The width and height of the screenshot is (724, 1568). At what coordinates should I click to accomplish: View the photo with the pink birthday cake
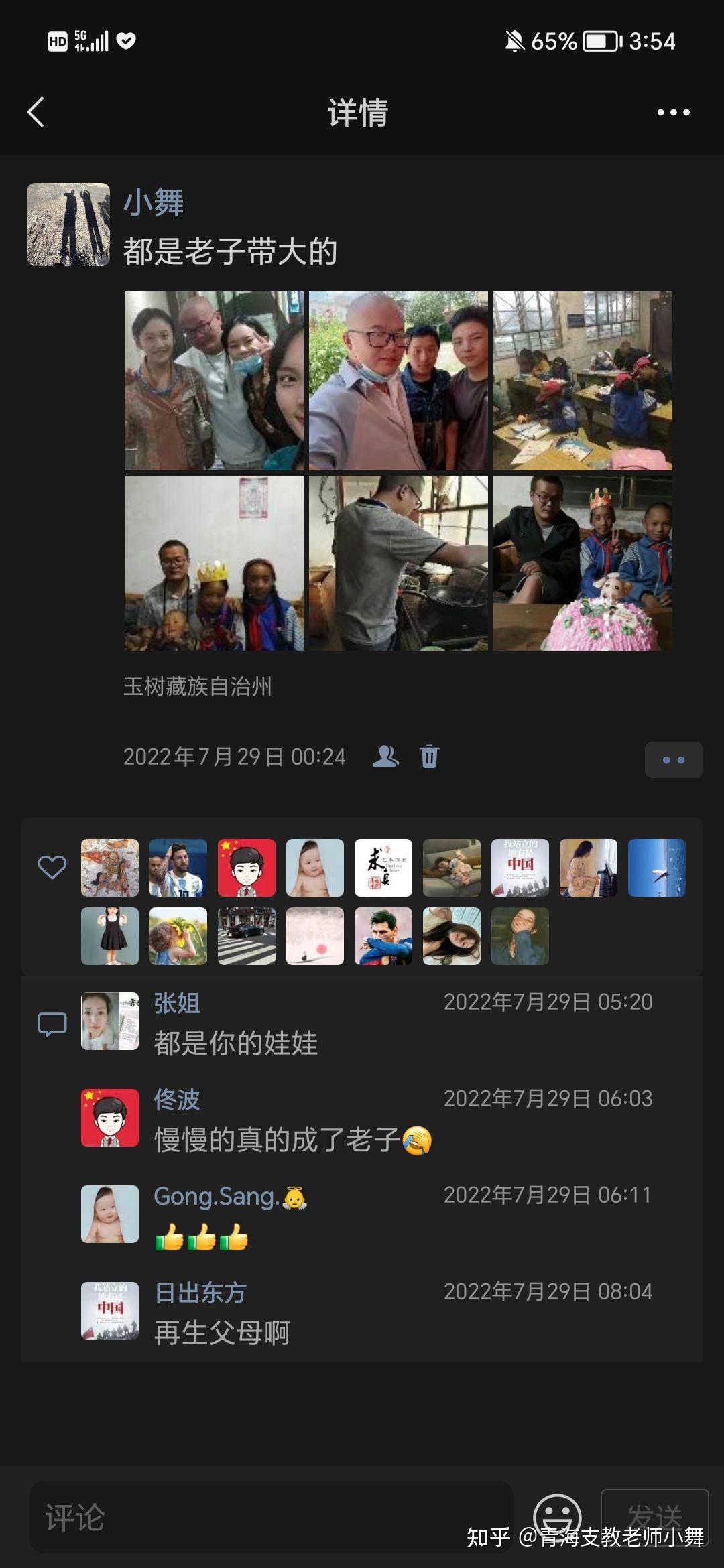(583, 563)
